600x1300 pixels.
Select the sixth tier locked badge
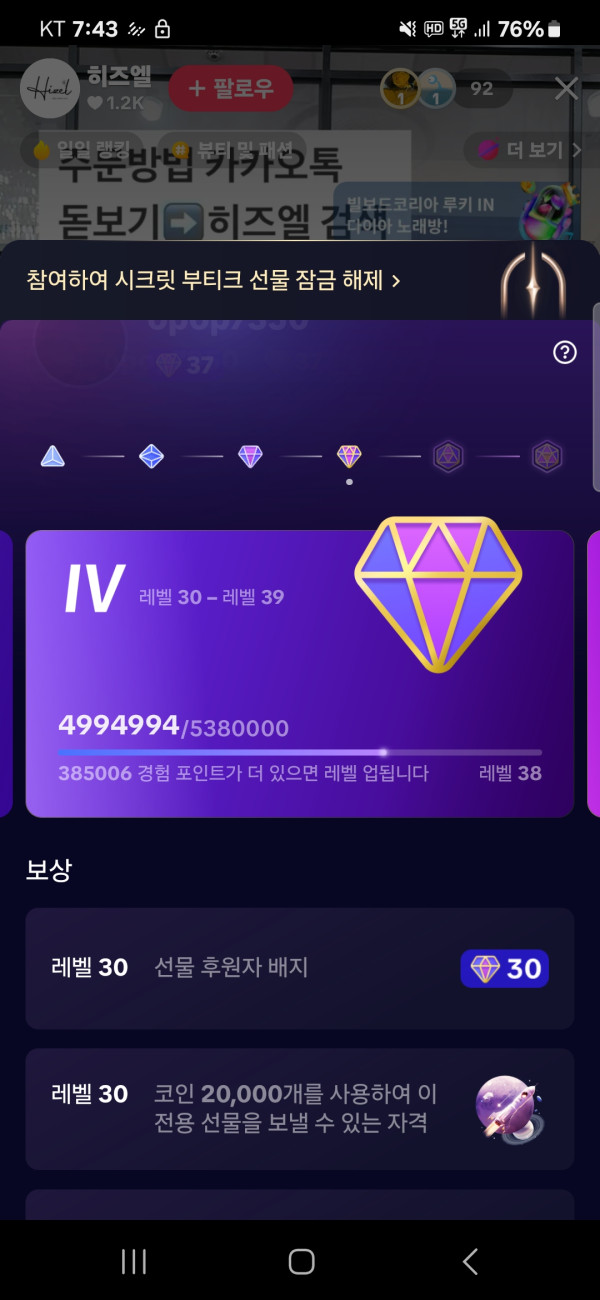(x=546, y=457)
